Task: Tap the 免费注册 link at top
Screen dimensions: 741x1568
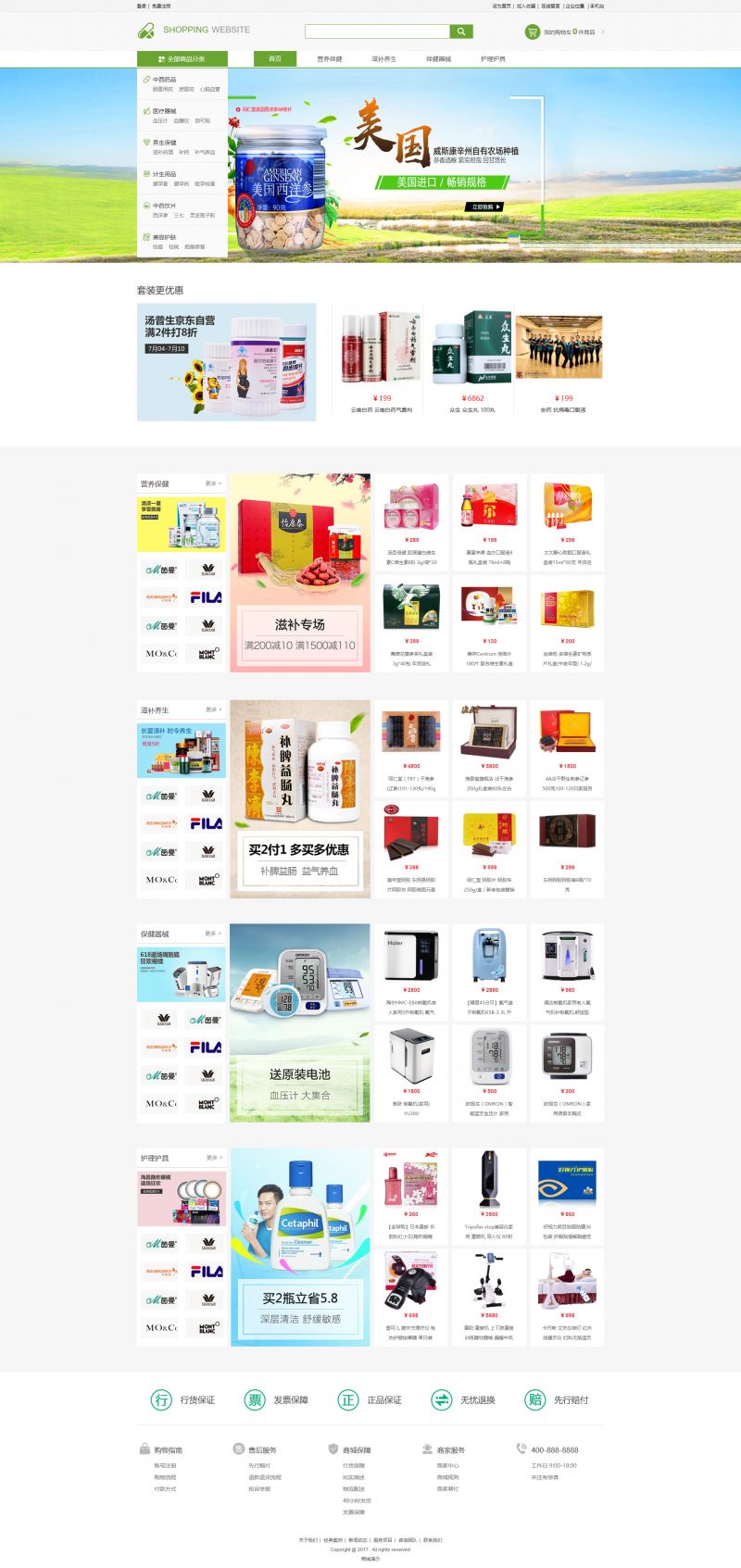Action: pos(161,6)
